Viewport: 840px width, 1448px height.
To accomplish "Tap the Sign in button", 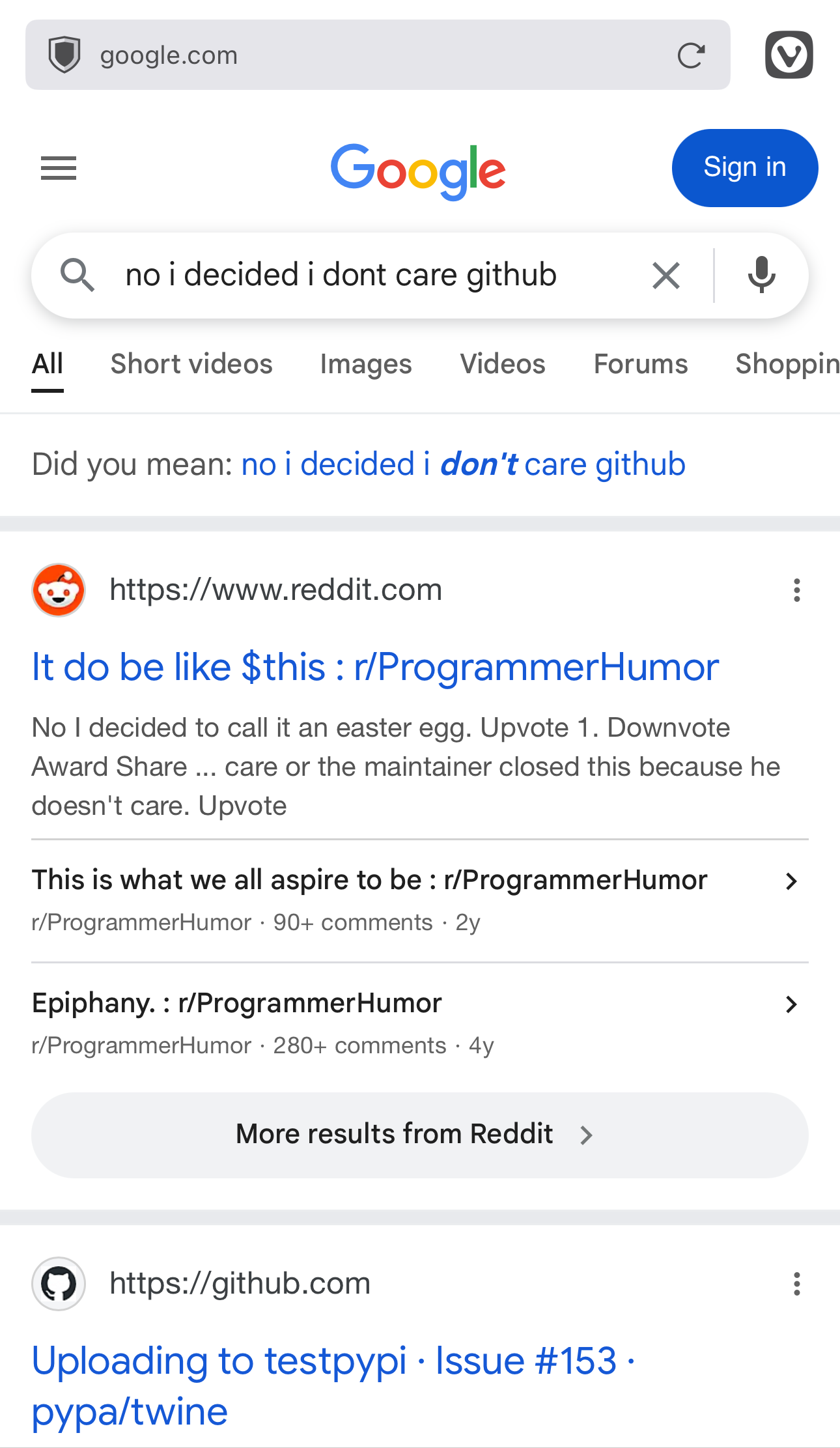I will click(744, 167).
